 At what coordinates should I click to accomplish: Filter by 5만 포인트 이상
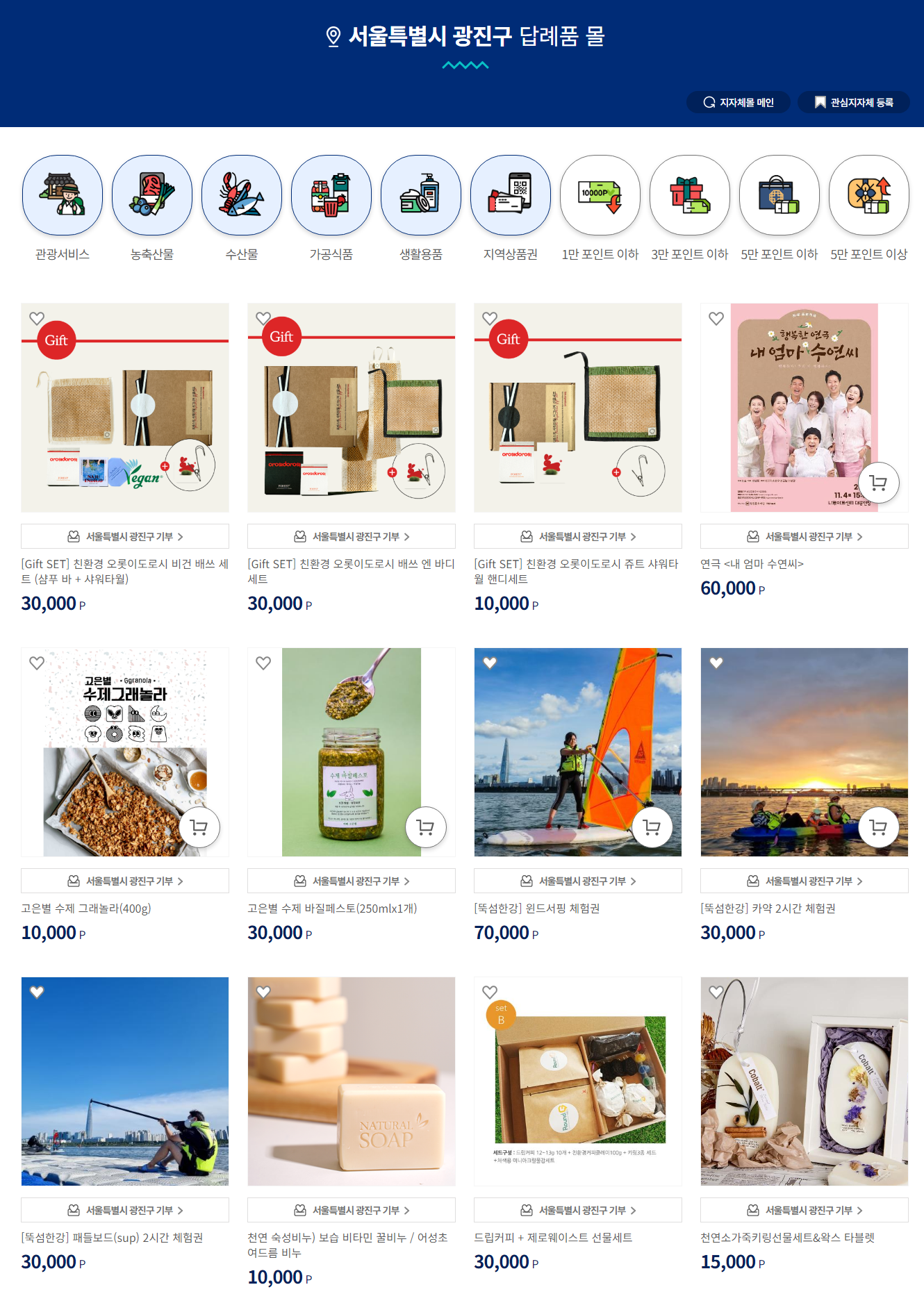coord(869,196)
